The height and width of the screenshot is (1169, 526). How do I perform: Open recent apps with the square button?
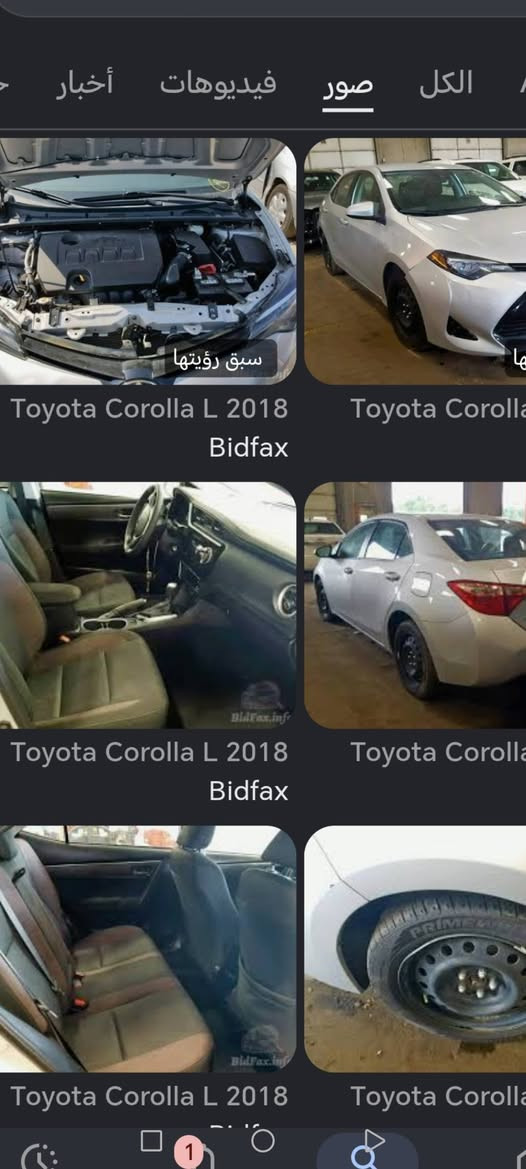click(151, 1141)
